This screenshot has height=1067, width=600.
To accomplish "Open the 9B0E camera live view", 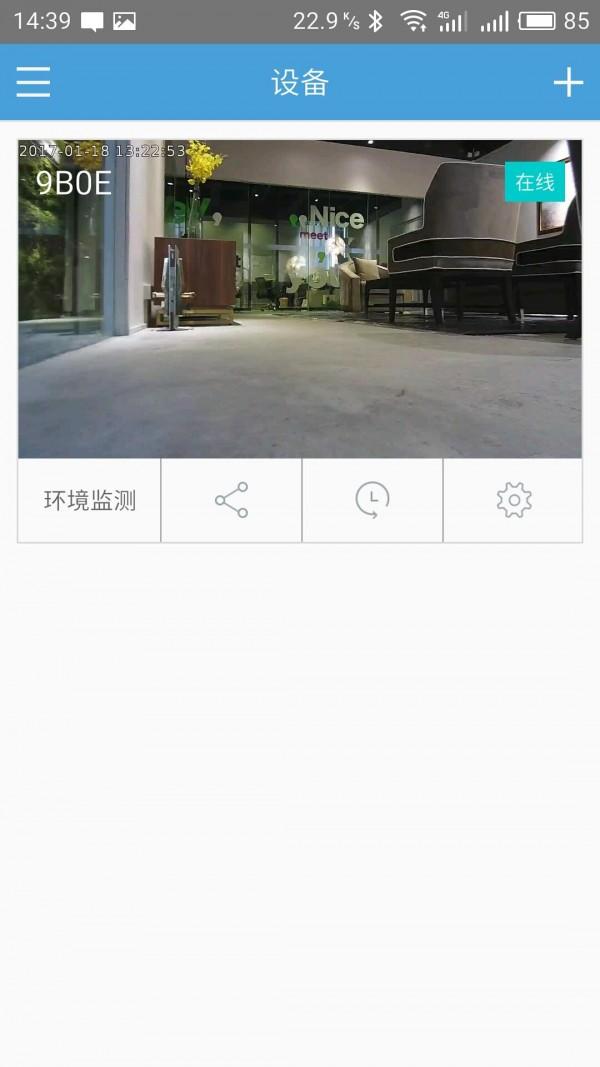I will click(x=300, y=300).
